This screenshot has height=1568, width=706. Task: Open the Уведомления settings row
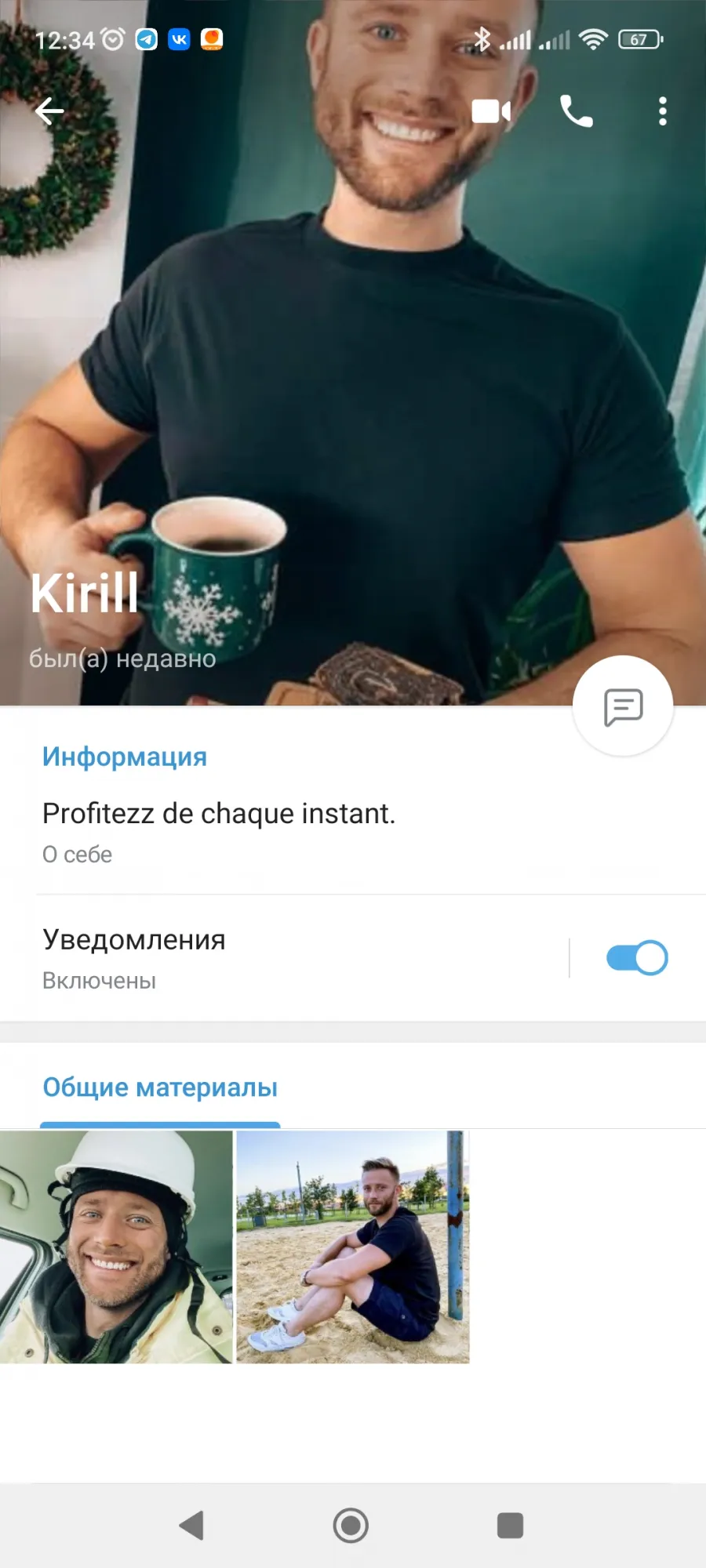282,958
